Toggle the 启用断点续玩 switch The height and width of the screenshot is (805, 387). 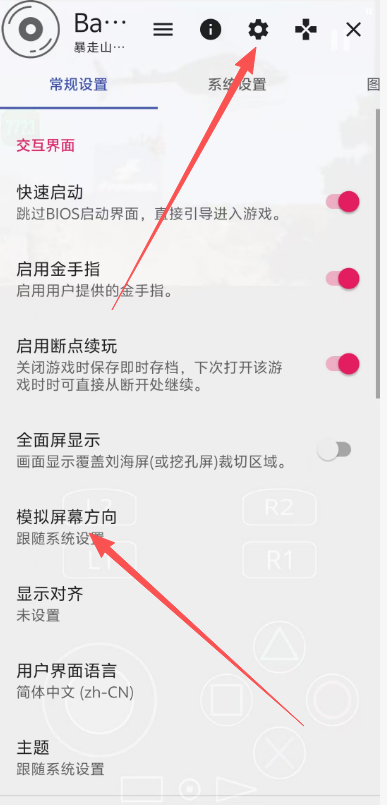click(342, 364)
